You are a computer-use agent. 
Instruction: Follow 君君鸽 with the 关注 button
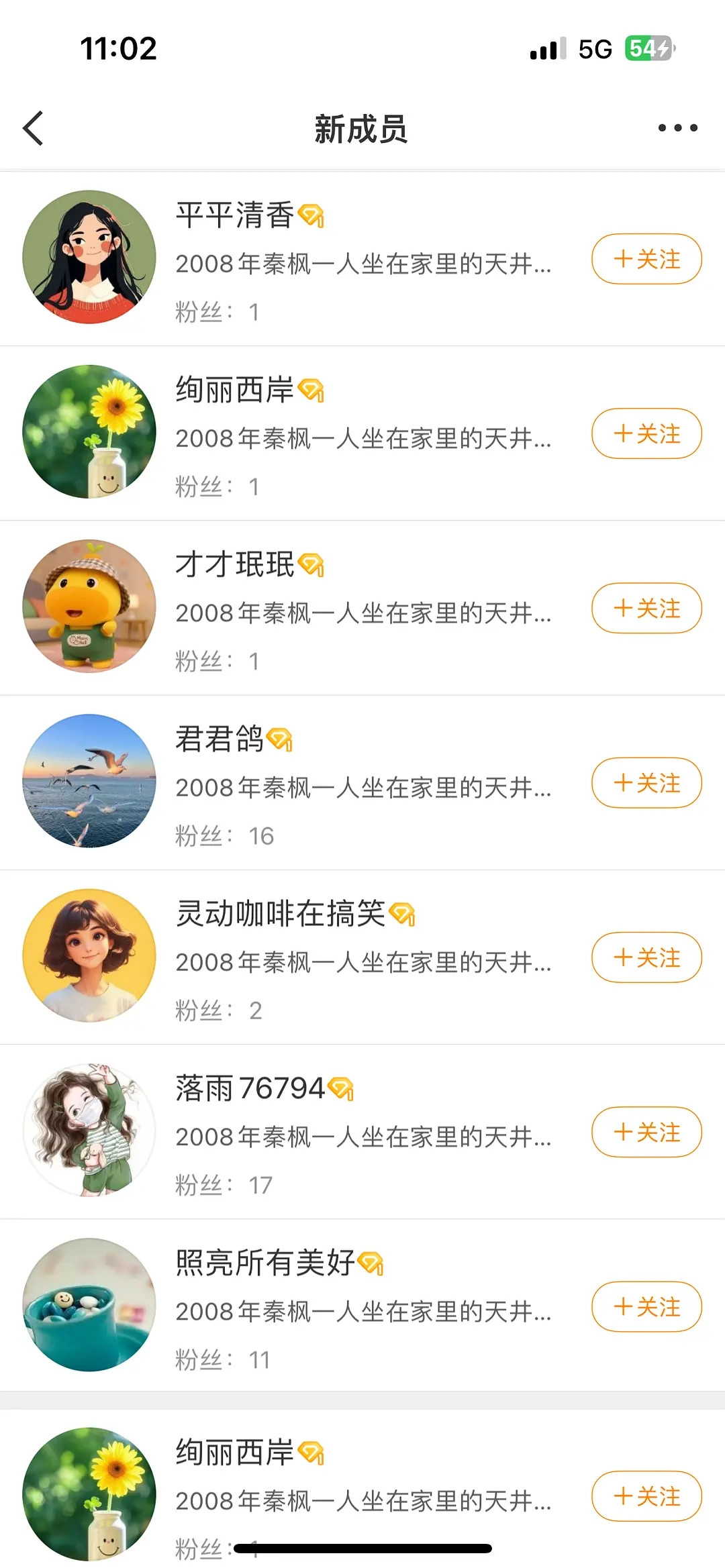(x=646, y=783)
